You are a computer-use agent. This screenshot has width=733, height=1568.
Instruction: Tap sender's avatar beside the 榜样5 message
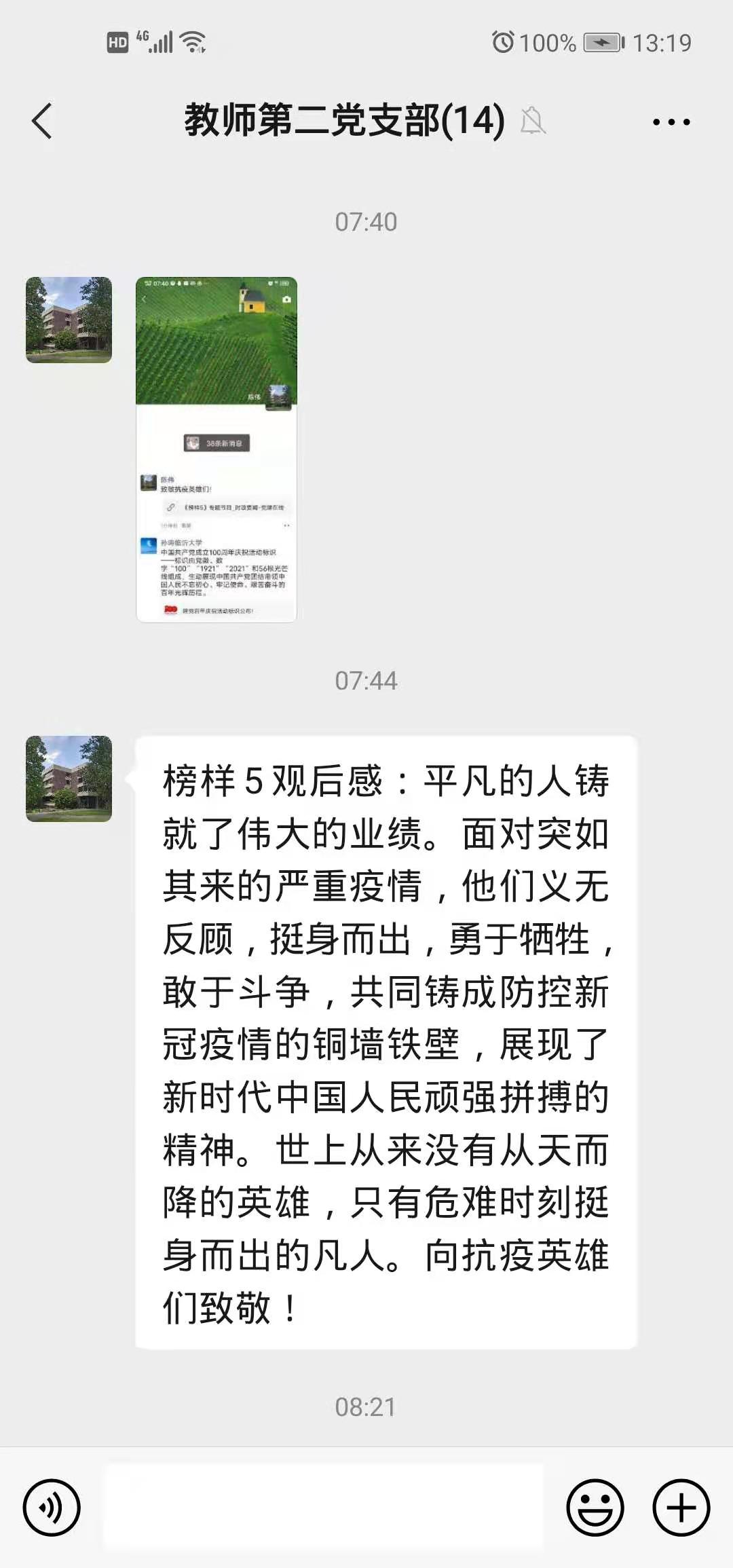[x=69, y=779]
